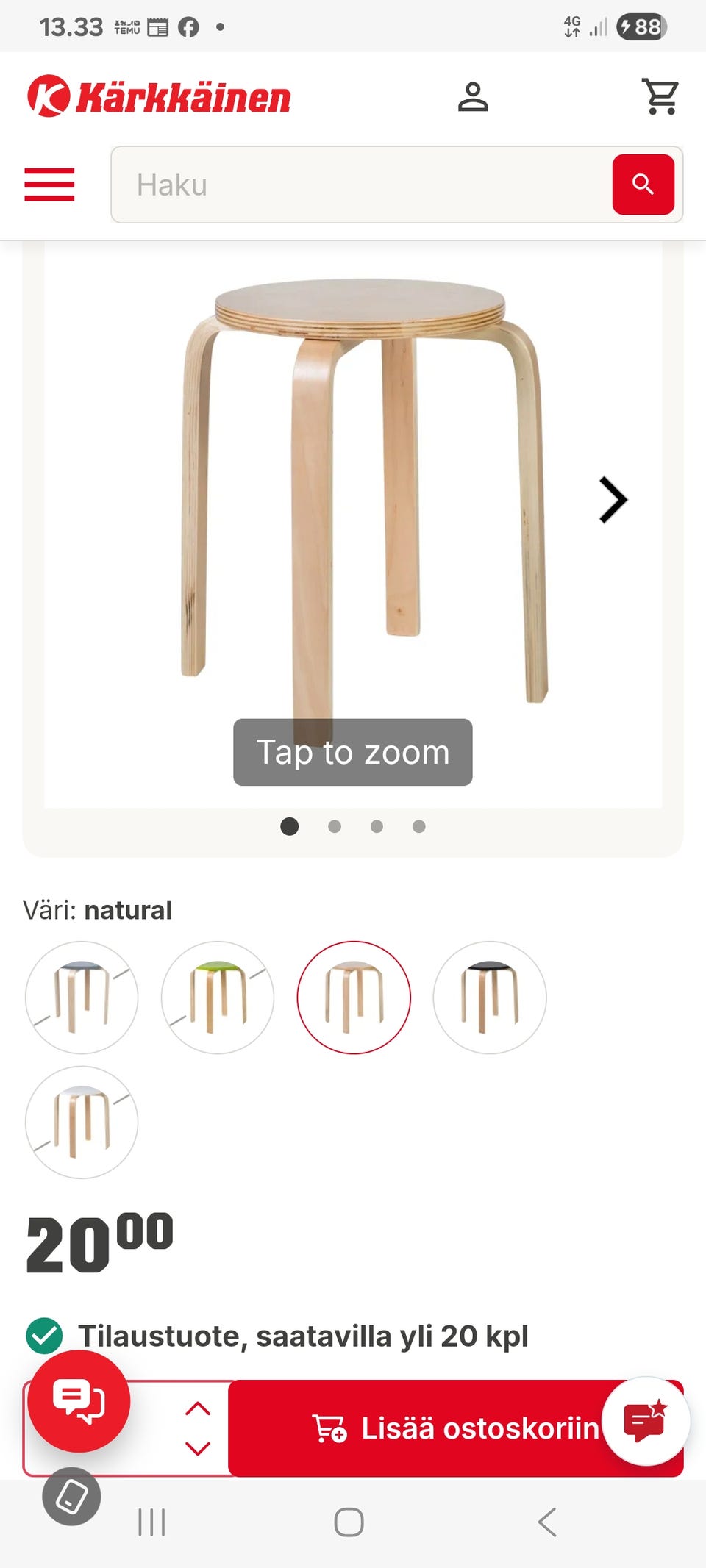Show next product image with arrow
This screenshot has height=1568, width=706.
(613, 500)
